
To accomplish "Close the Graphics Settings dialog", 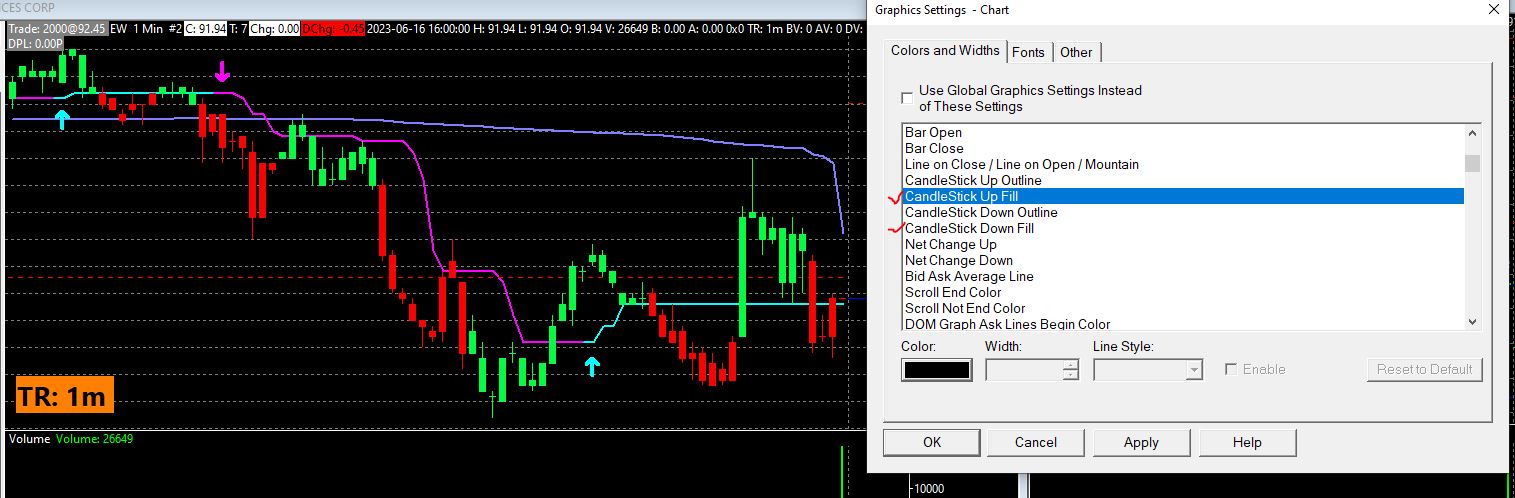I will click(1494, 10).
